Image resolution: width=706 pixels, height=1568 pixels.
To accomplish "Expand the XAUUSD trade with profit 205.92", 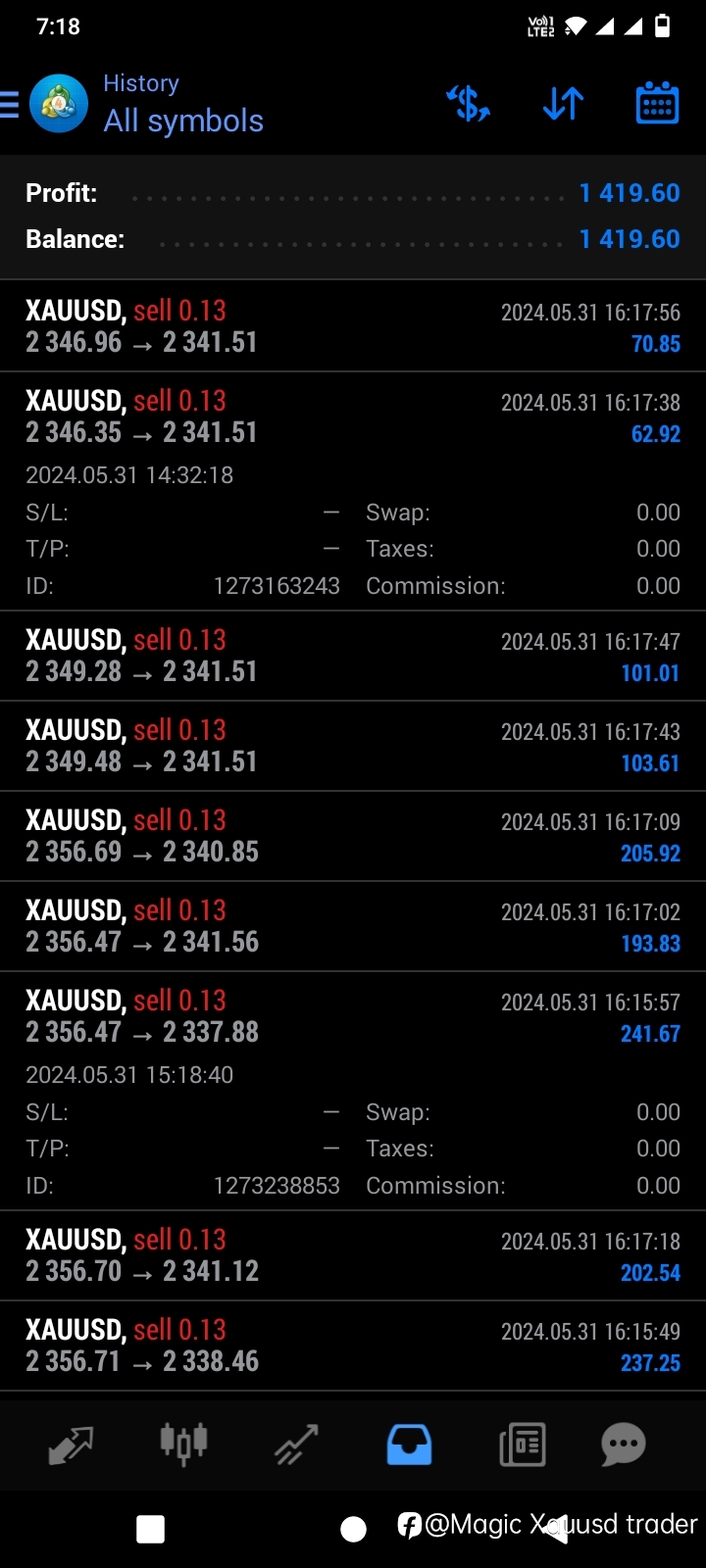I will pos(353,836).
